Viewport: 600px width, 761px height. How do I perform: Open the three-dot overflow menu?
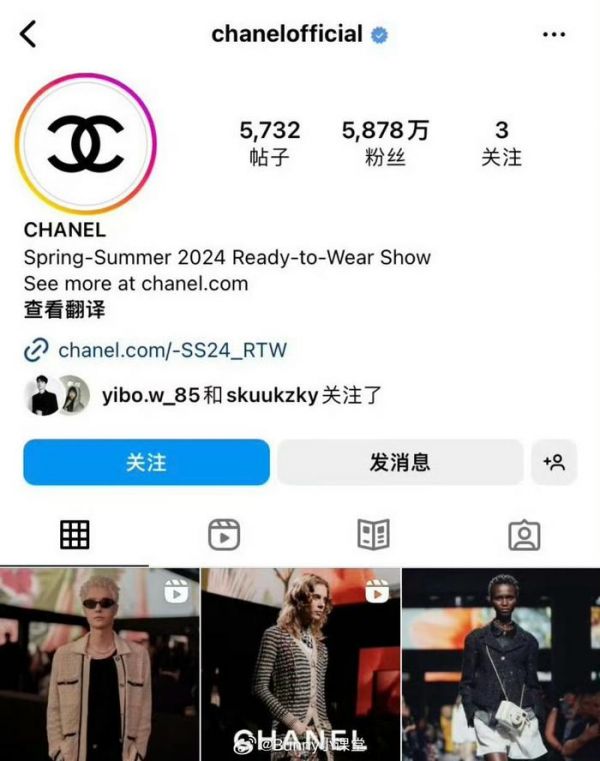553,35
